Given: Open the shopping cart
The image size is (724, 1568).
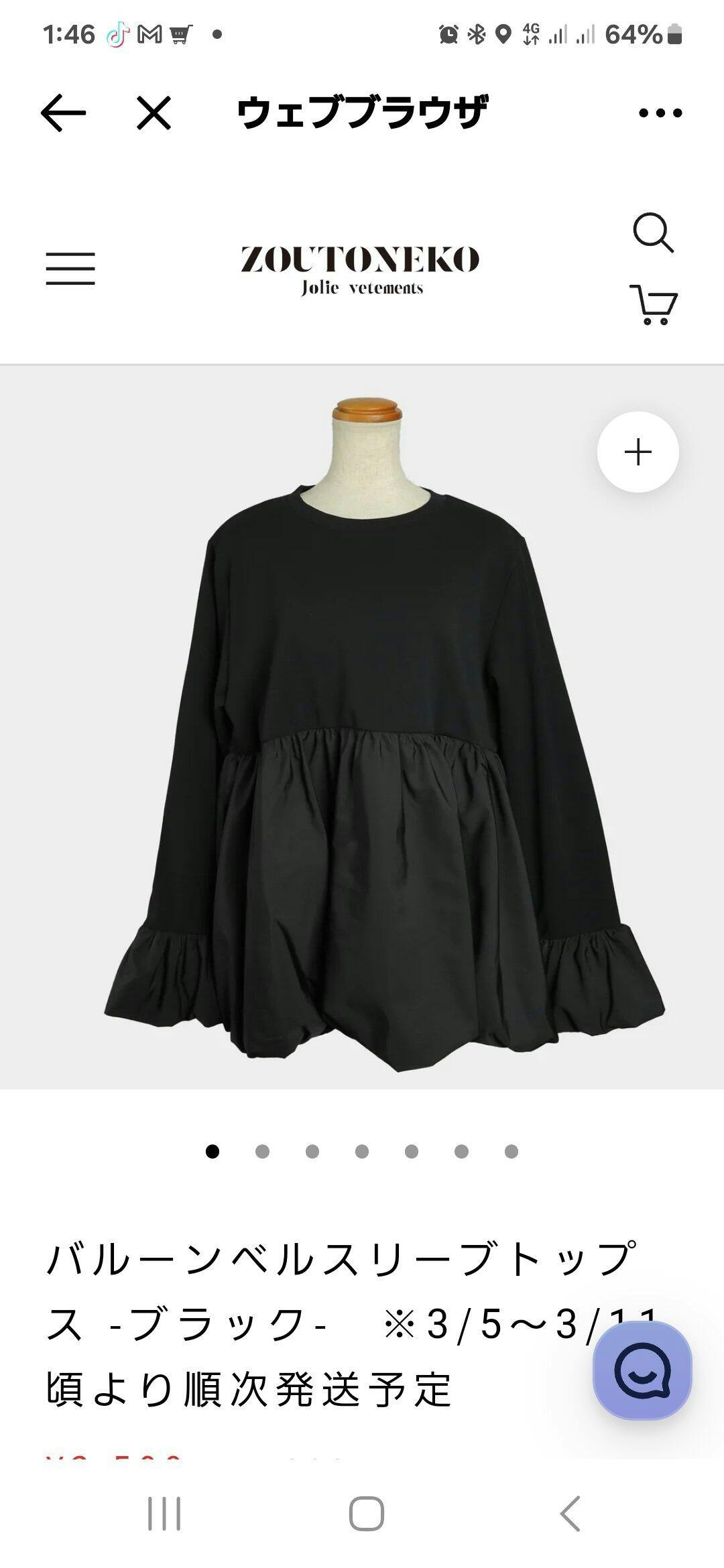Looking at the screenshot, I should pos(654,305).
